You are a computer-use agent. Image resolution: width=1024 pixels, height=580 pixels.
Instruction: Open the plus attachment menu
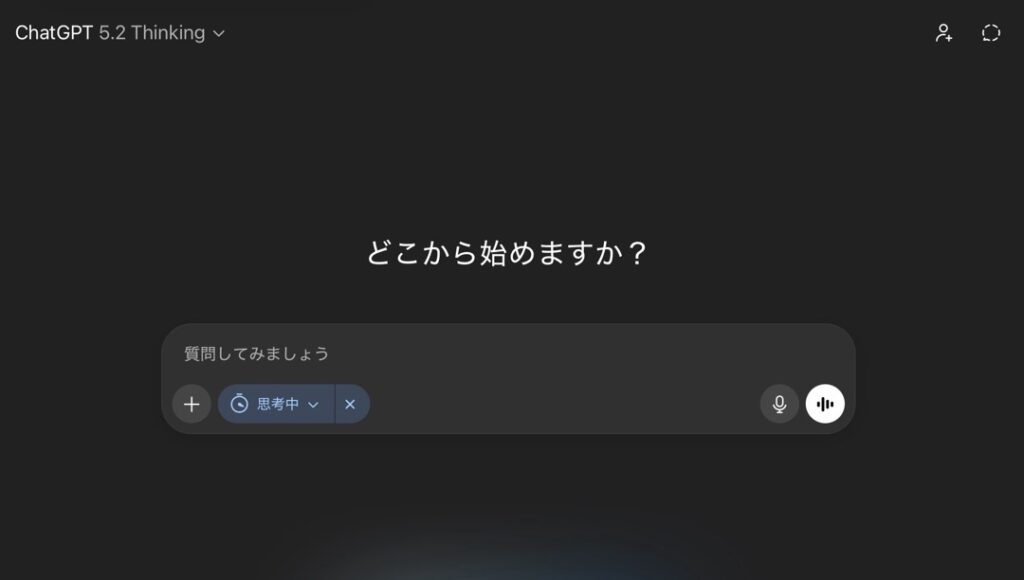pyautogui.click(x=191, y=404)
